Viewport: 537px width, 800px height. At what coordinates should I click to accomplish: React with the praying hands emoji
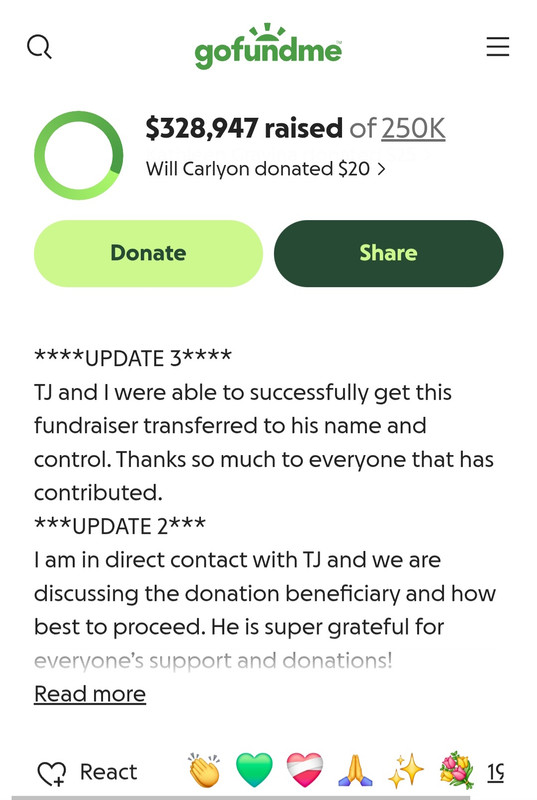[x=355, y=770]
